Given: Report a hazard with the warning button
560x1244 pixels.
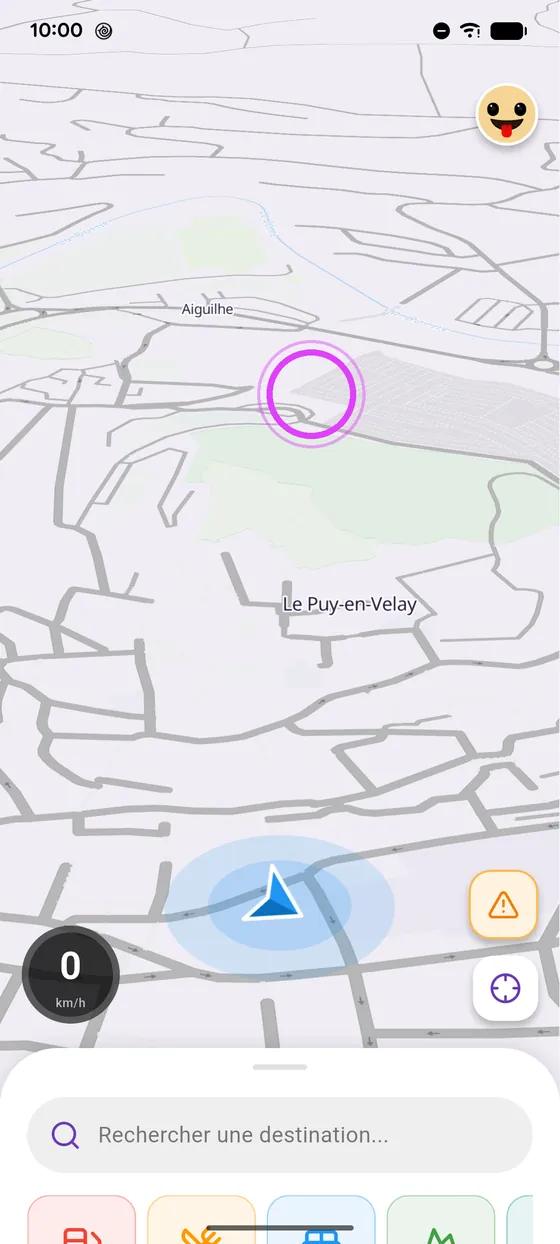Looking at the screenshot, I should (x=504, y=905).
